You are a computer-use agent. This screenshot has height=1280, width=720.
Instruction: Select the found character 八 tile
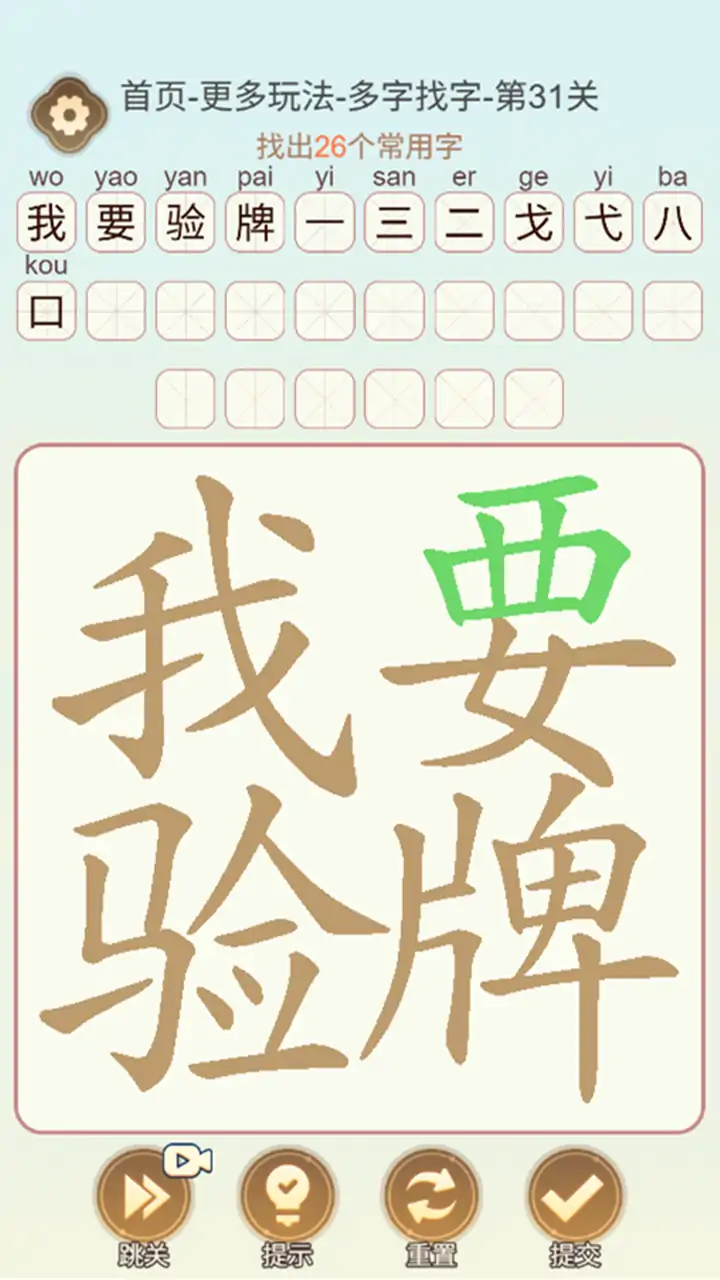[x=673, y=222]
